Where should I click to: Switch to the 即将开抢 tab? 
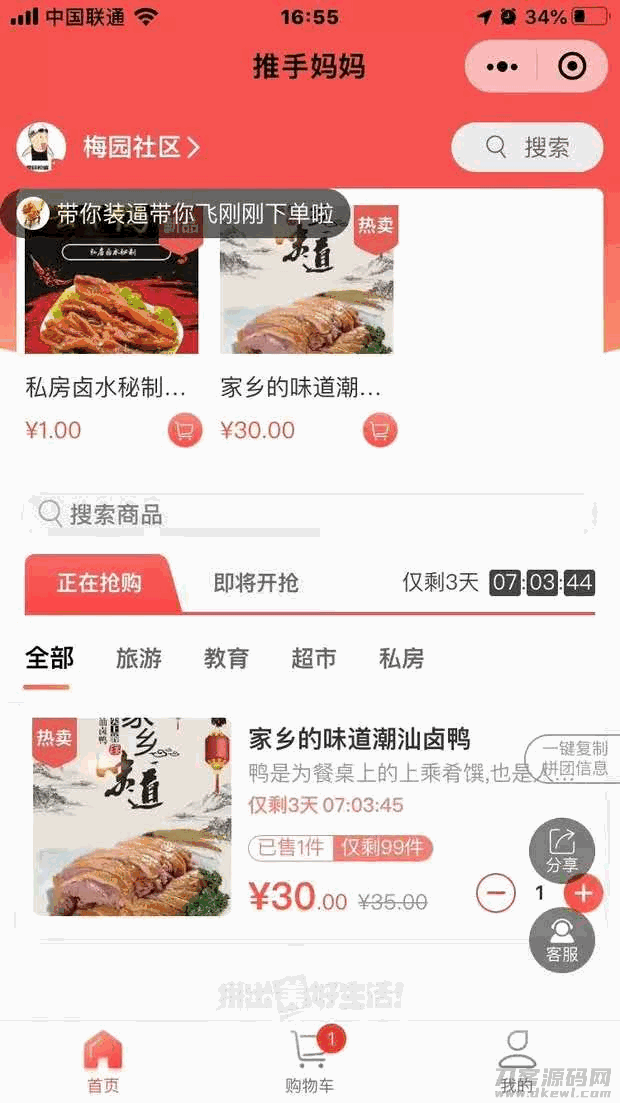pos(256,583)
